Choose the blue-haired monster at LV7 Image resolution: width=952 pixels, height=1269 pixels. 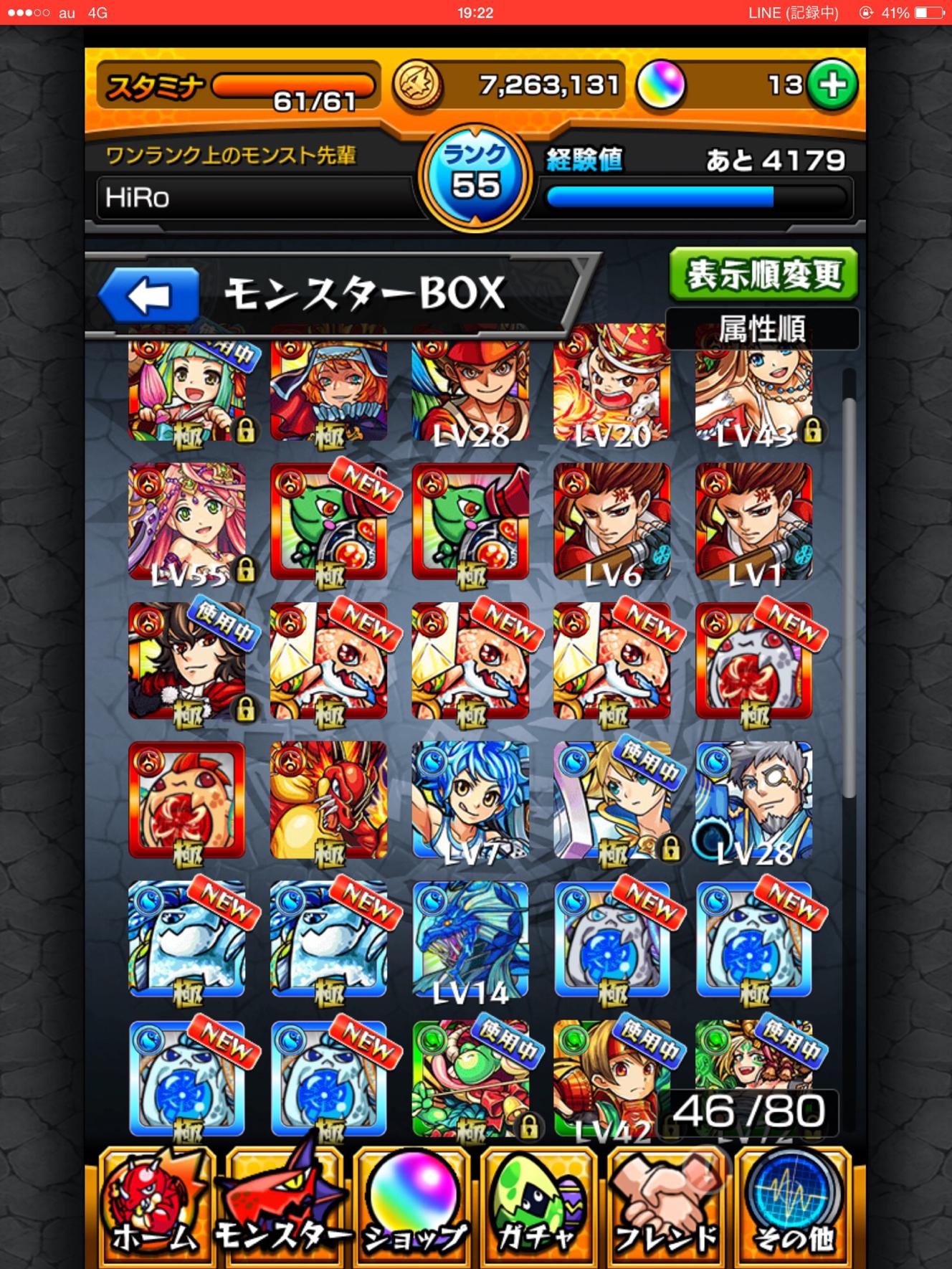(x=470, y=800)
